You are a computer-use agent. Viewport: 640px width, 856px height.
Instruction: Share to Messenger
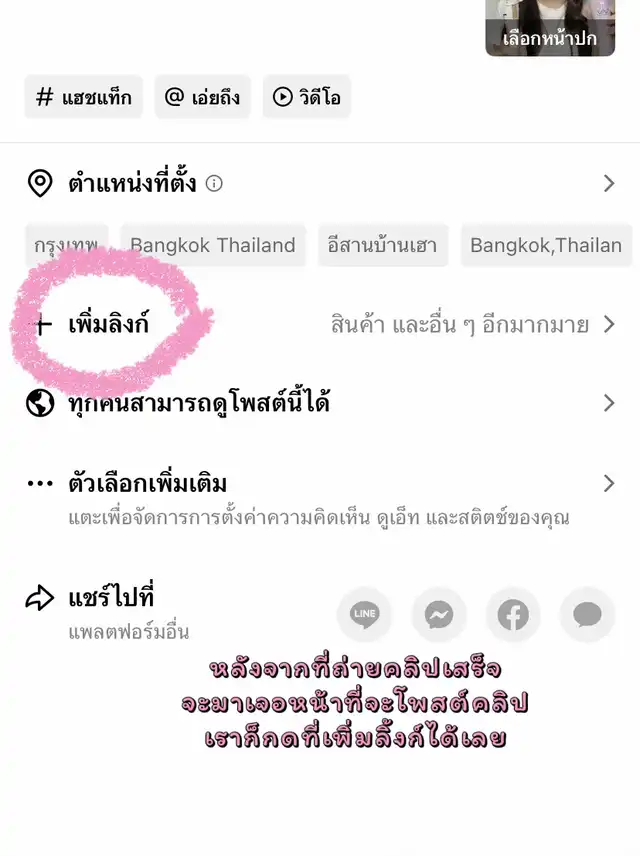(x=439, y=614)
